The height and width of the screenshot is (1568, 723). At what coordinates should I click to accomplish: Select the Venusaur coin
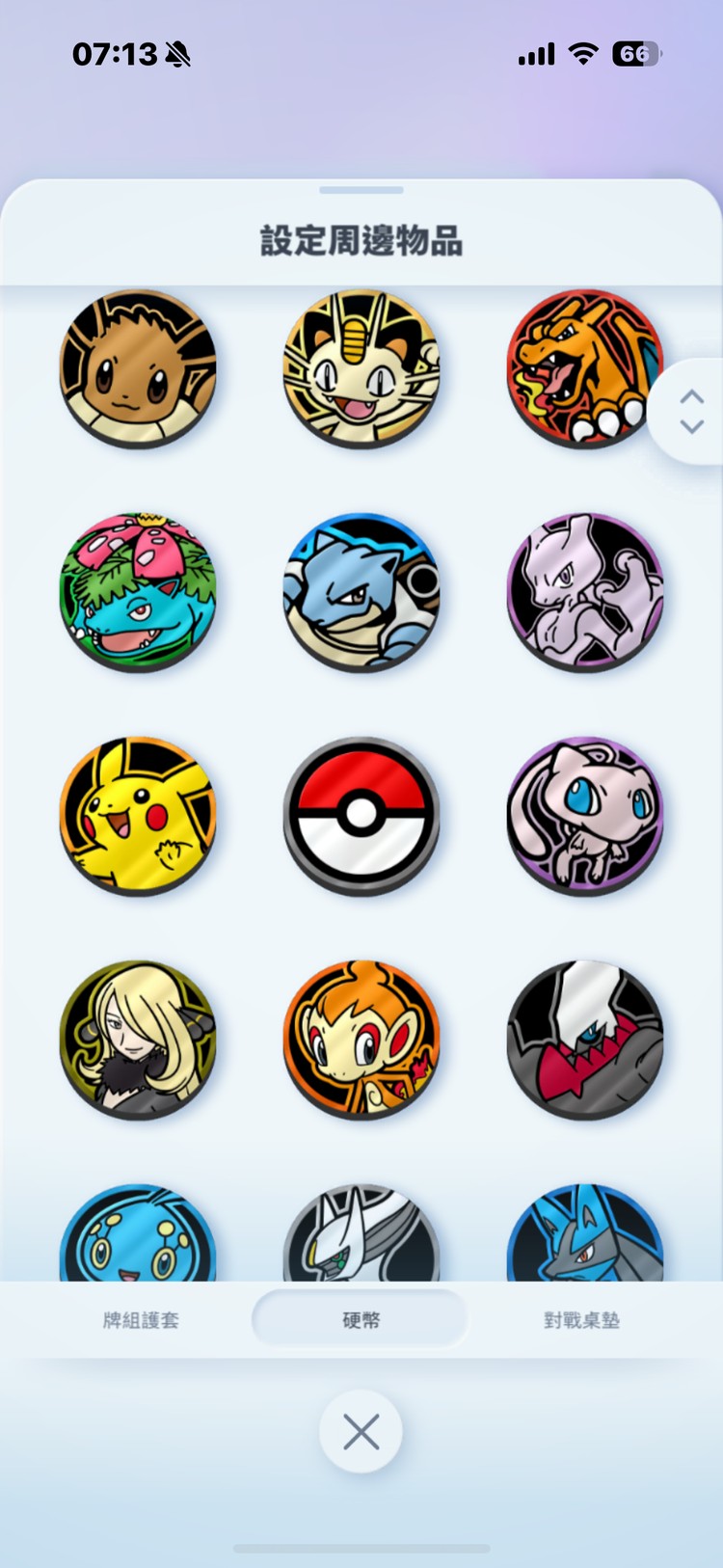138,592
